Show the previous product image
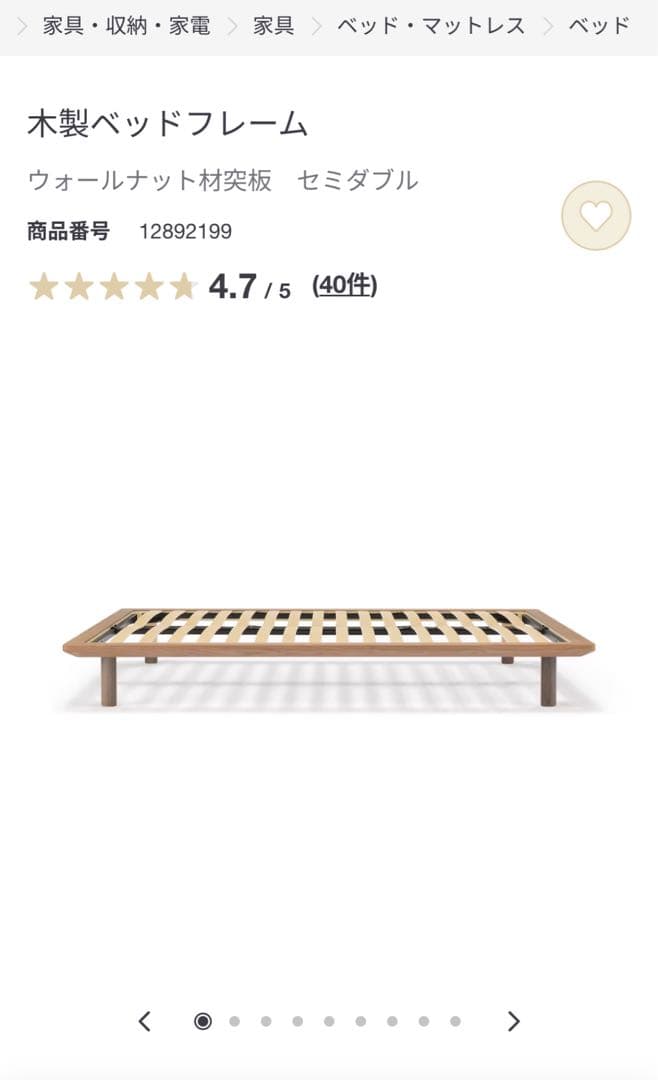Screen dimensions: 658x1080 pos(145,1021)
